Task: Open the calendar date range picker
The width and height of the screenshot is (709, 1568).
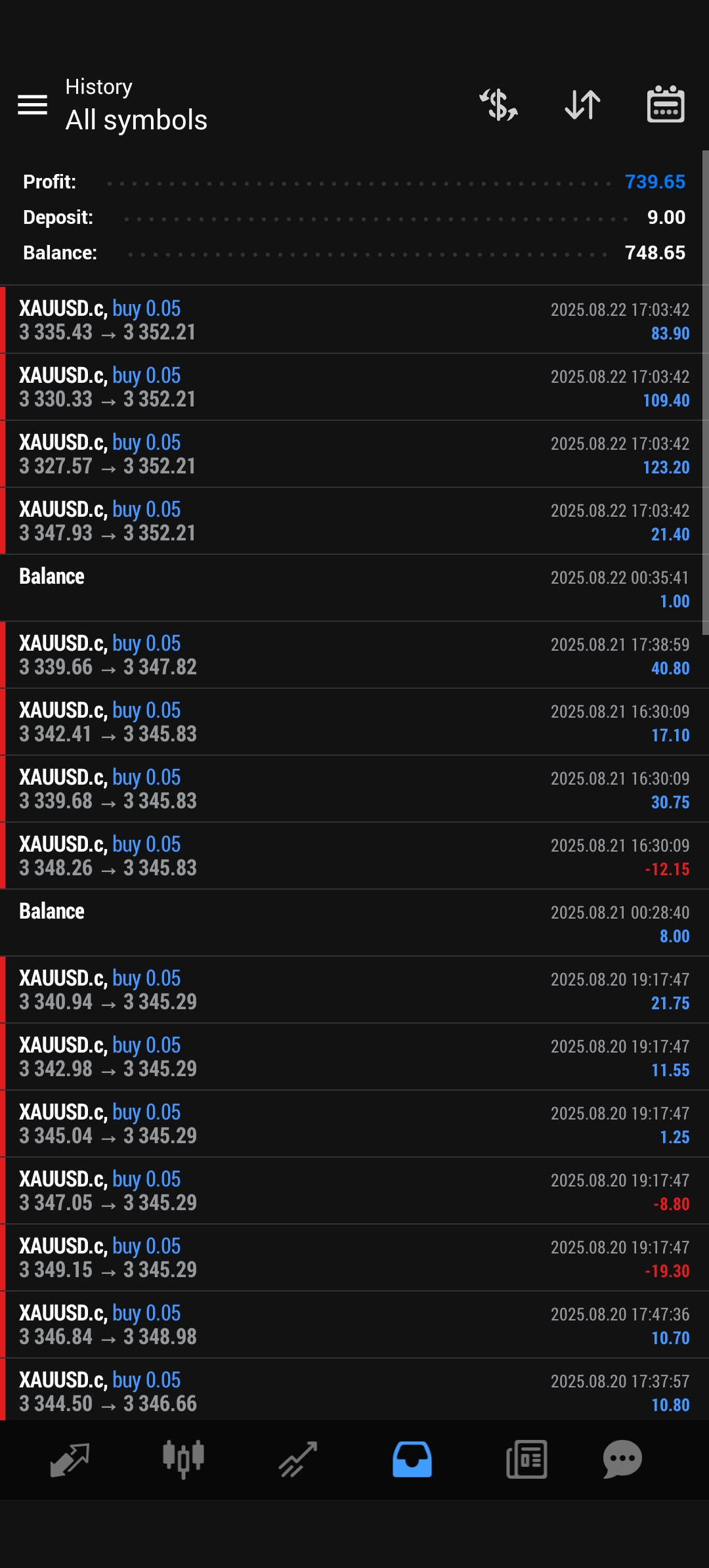Action: pyautogui.click(x=666, y=104)
